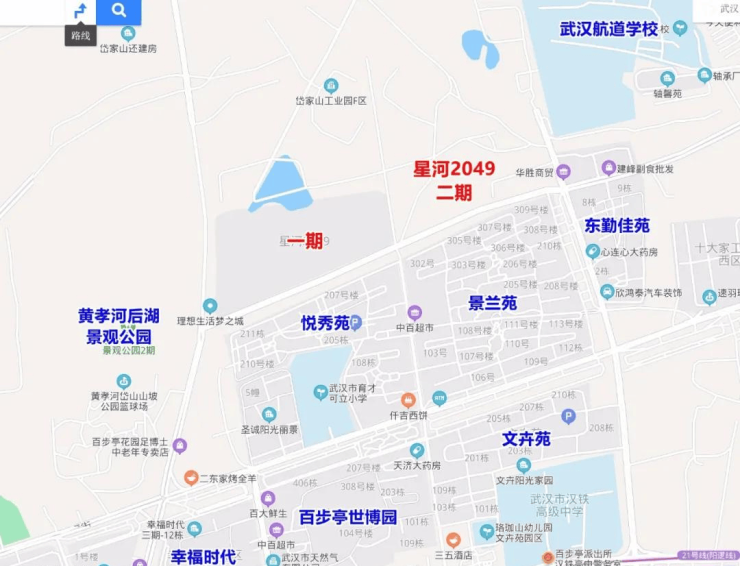Viewport: 740px width, 566px height.
Task: Select the 岱家山工业园E区 map marker
Action: click(x=331, y=86)
